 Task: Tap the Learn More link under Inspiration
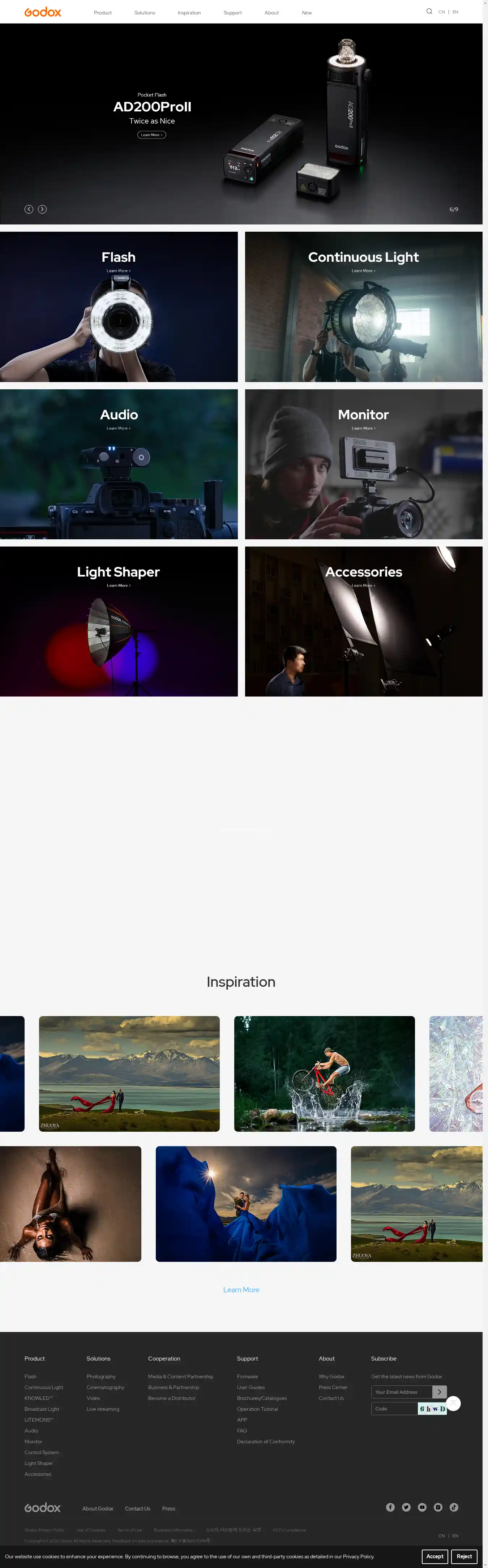[x=241, y=1290]
